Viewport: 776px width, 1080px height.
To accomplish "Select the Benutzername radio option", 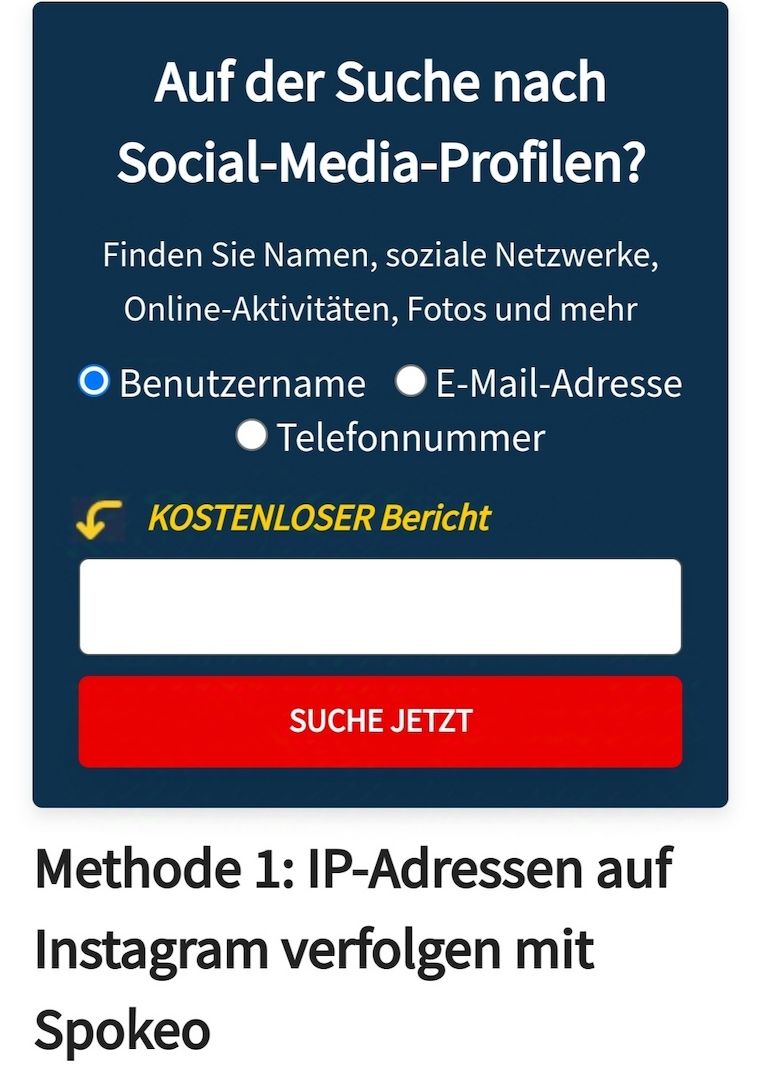I will 94,382.
